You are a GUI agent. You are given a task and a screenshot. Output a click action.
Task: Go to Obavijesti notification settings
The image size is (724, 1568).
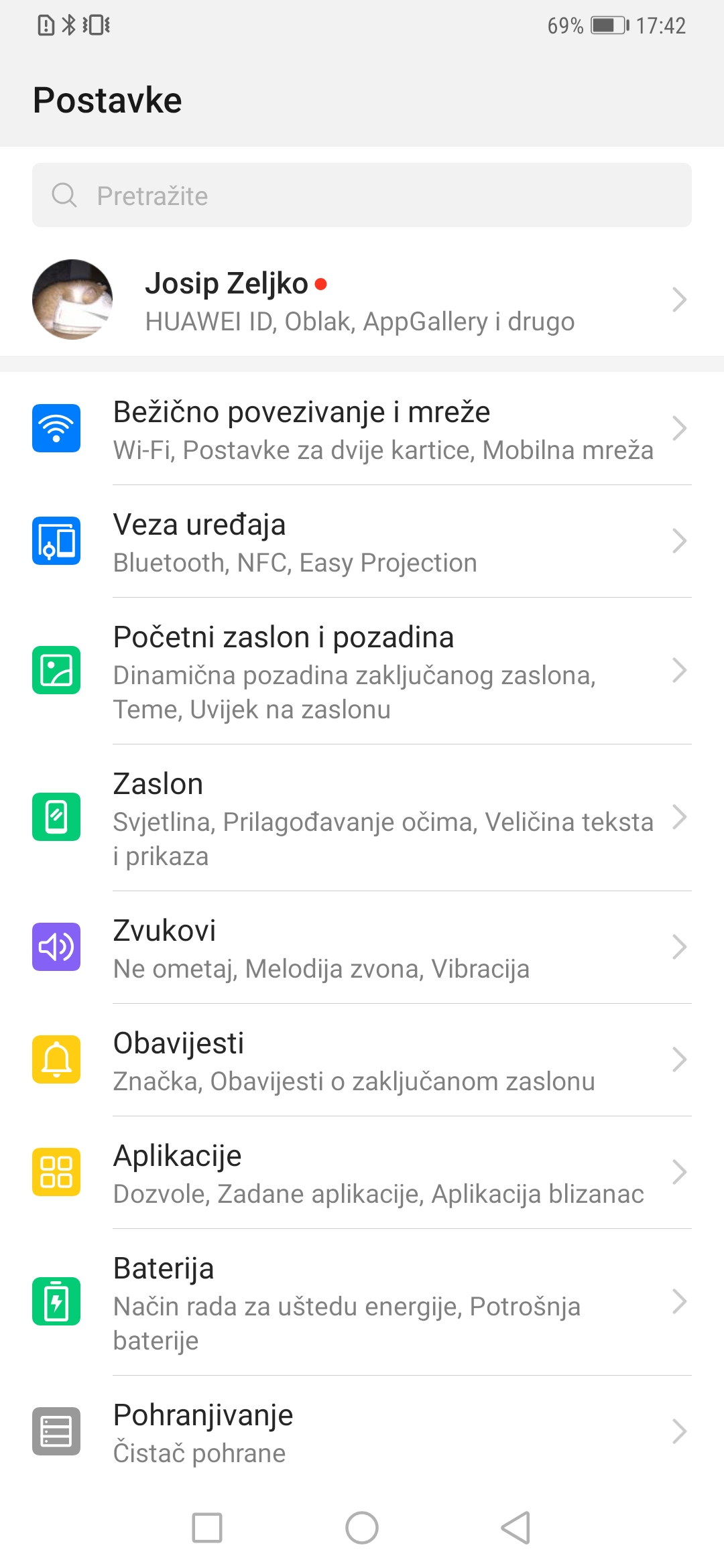[362, 1060]
